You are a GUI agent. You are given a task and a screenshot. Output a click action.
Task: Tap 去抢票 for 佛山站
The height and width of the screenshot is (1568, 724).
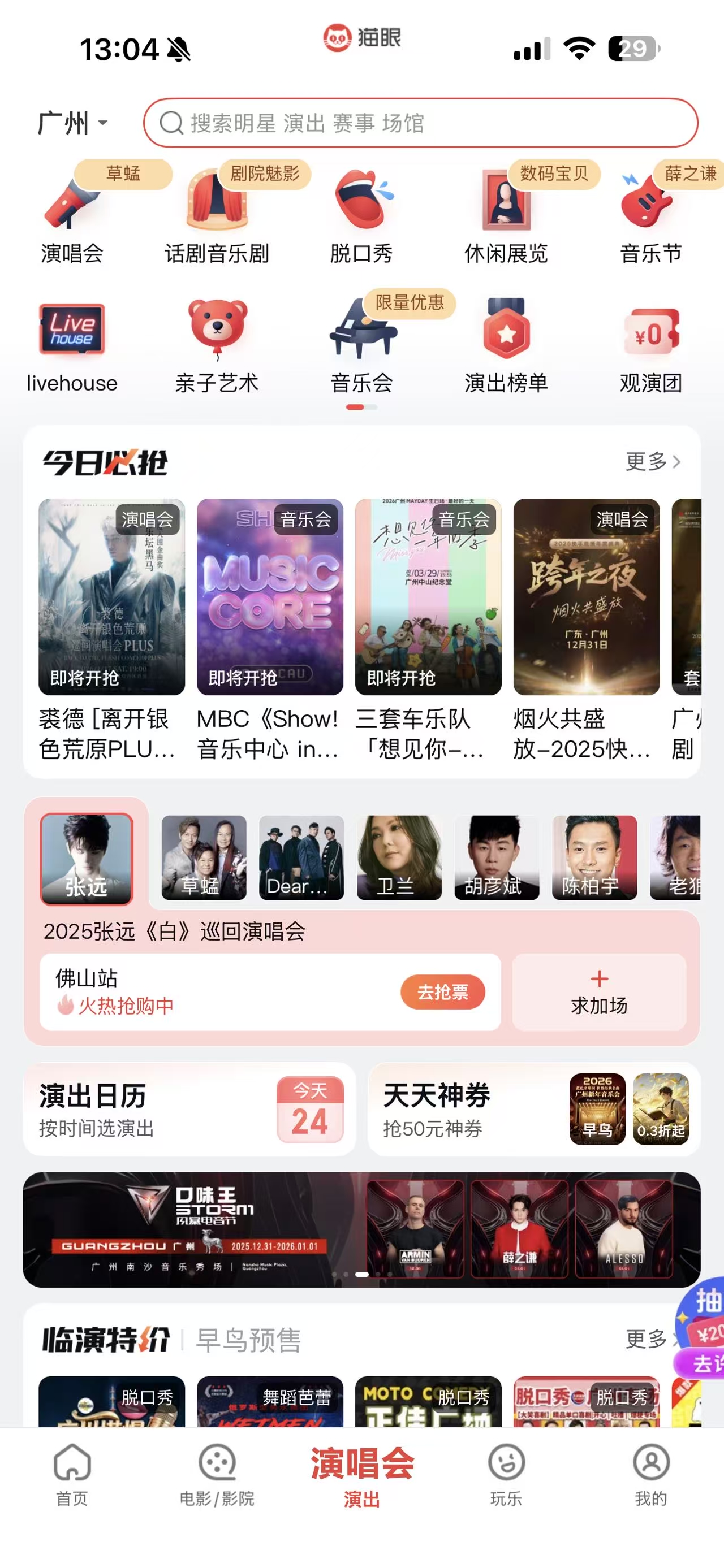[443, 992]
